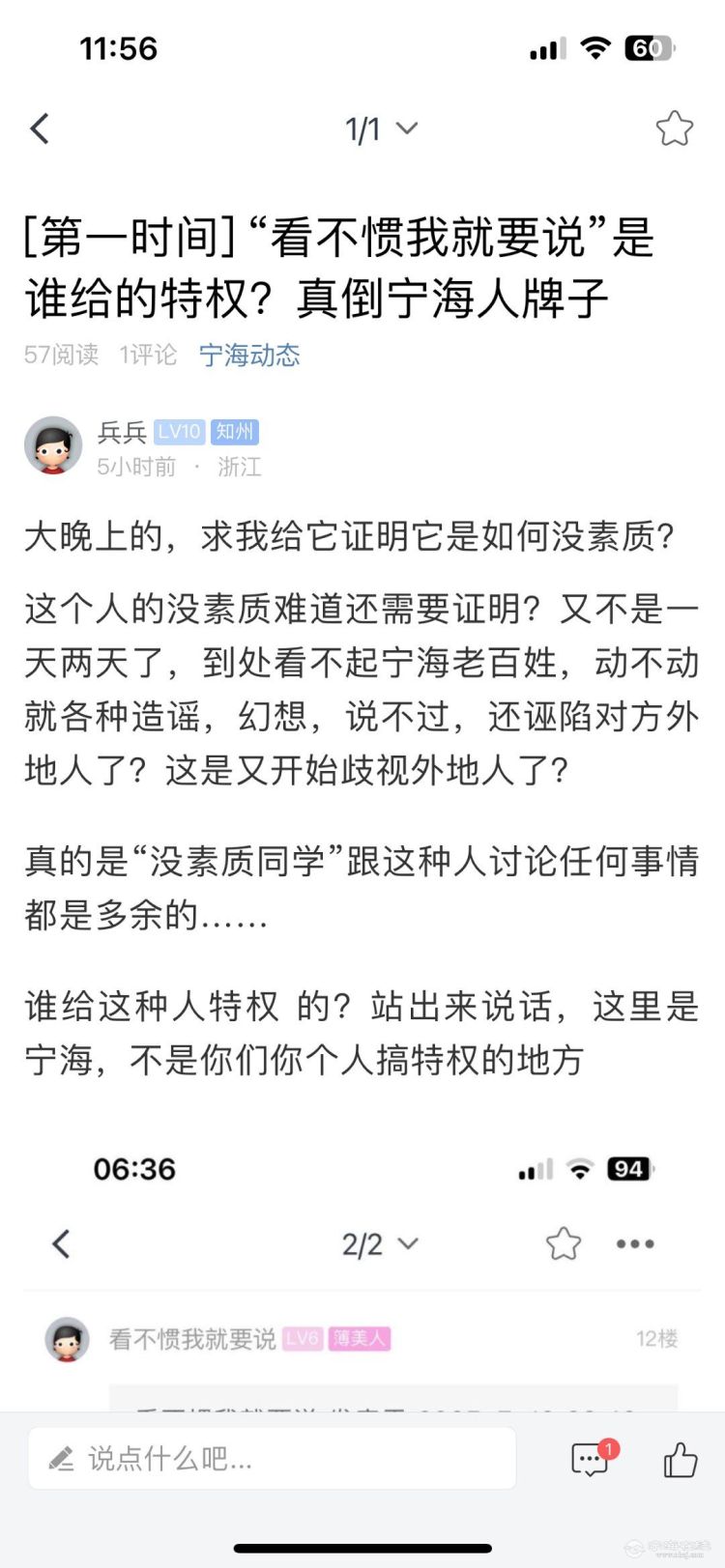Open 兵兵's profile avatar

click(x=53, y=445)
